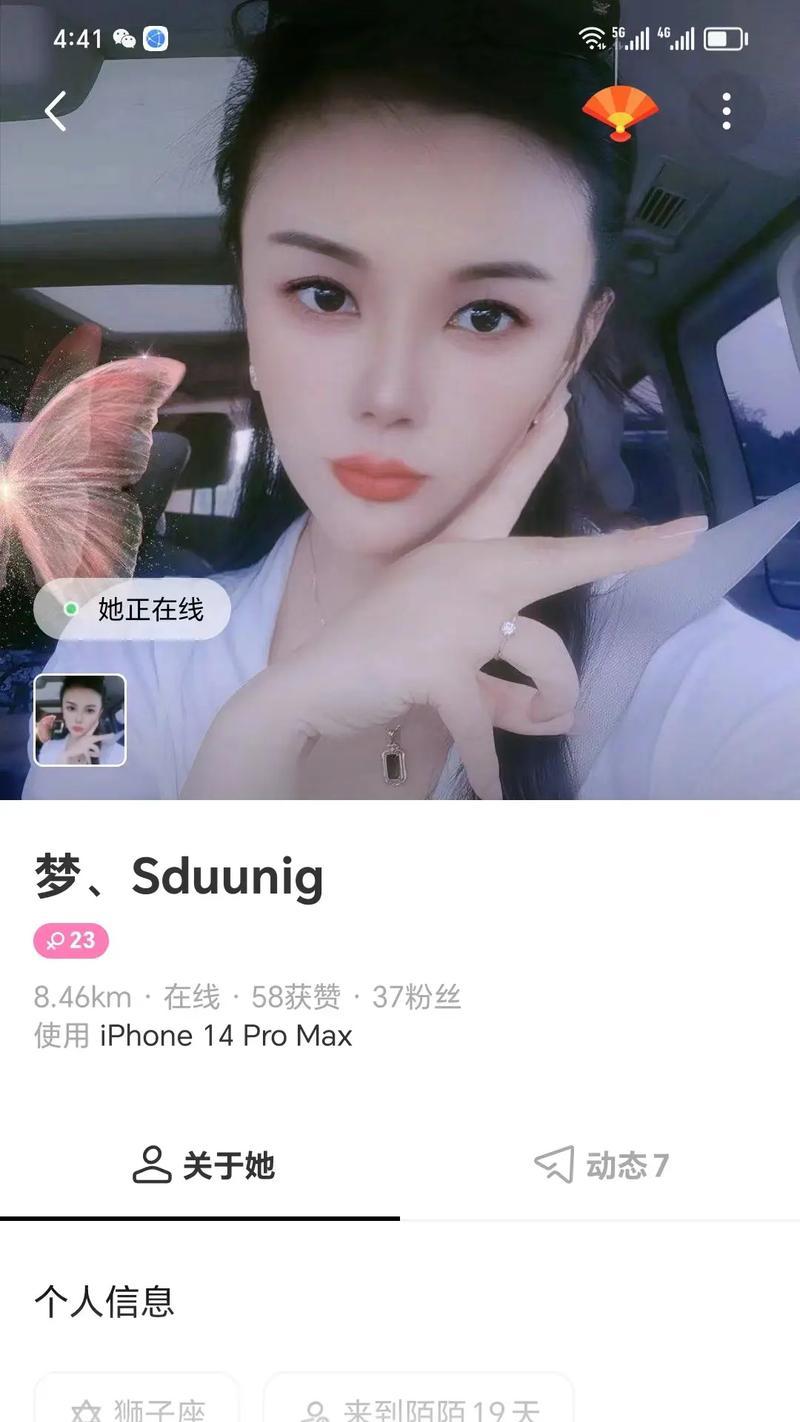800x1422 pixels.
Task: Open the large profile cover photo
Action: pyautogui.click(x=400, y=400)
